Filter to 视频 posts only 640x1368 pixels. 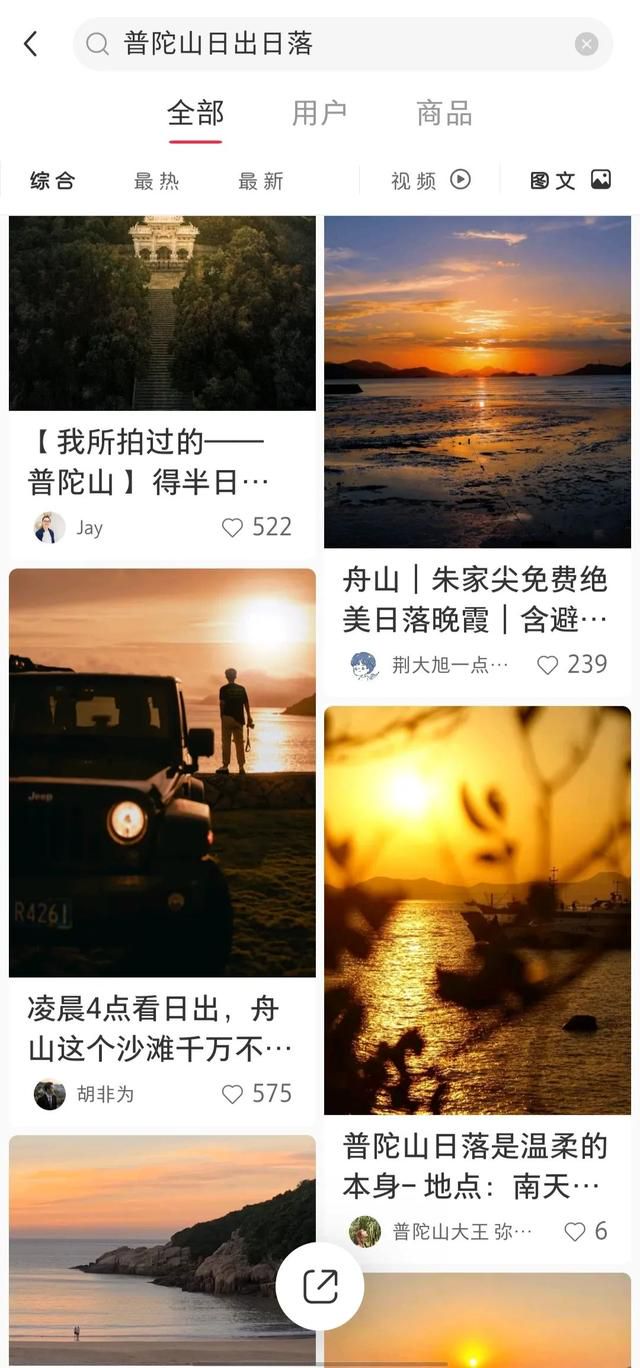click(x=430, y=180)
